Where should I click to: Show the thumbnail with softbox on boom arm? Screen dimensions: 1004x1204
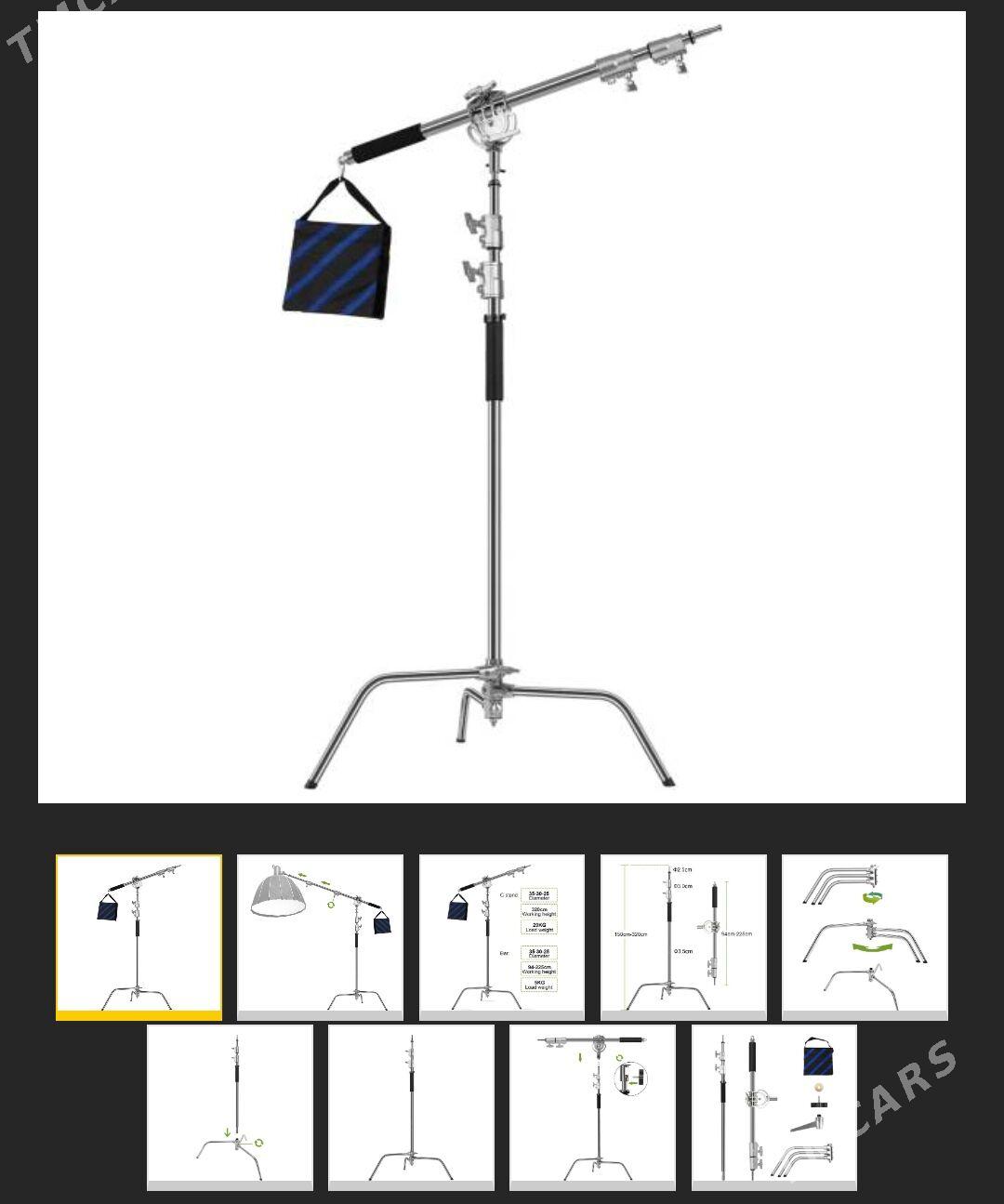click(x=320, y=936)
